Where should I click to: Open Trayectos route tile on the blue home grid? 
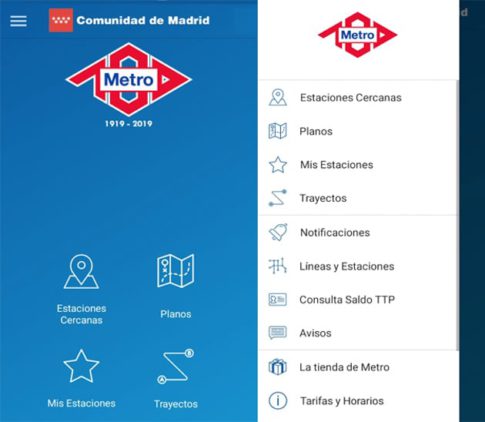point(176,379)
